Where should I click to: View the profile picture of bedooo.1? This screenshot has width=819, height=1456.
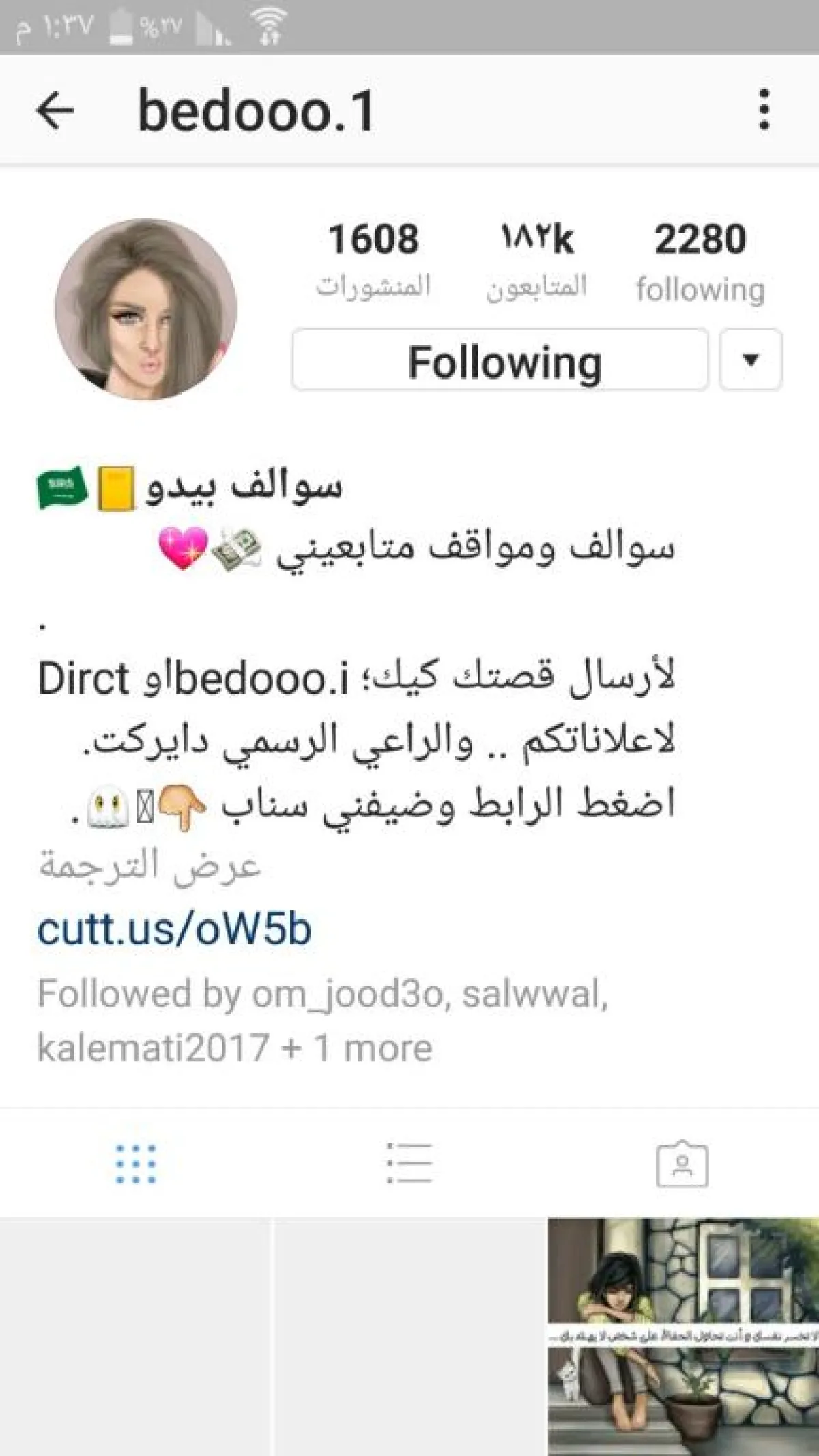[x=145, y=309]
